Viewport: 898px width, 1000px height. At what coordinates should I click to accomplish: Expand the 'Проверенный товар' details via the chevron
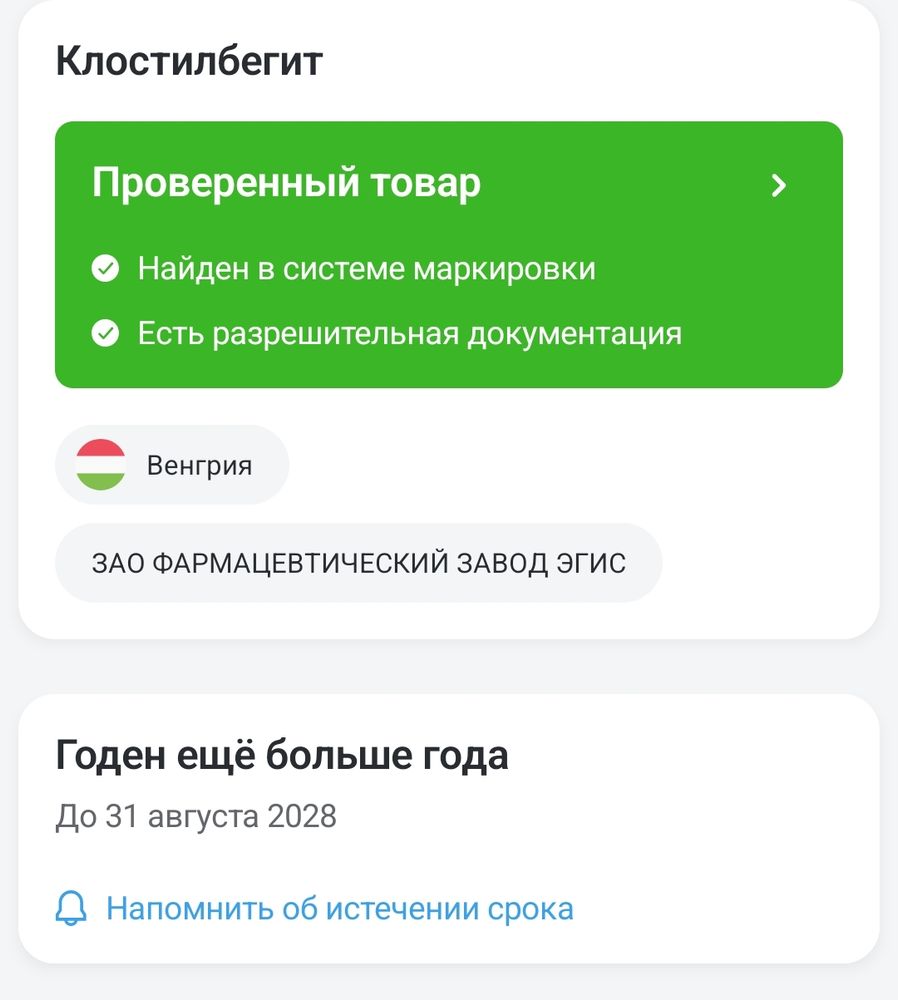(x=780, y=185)
